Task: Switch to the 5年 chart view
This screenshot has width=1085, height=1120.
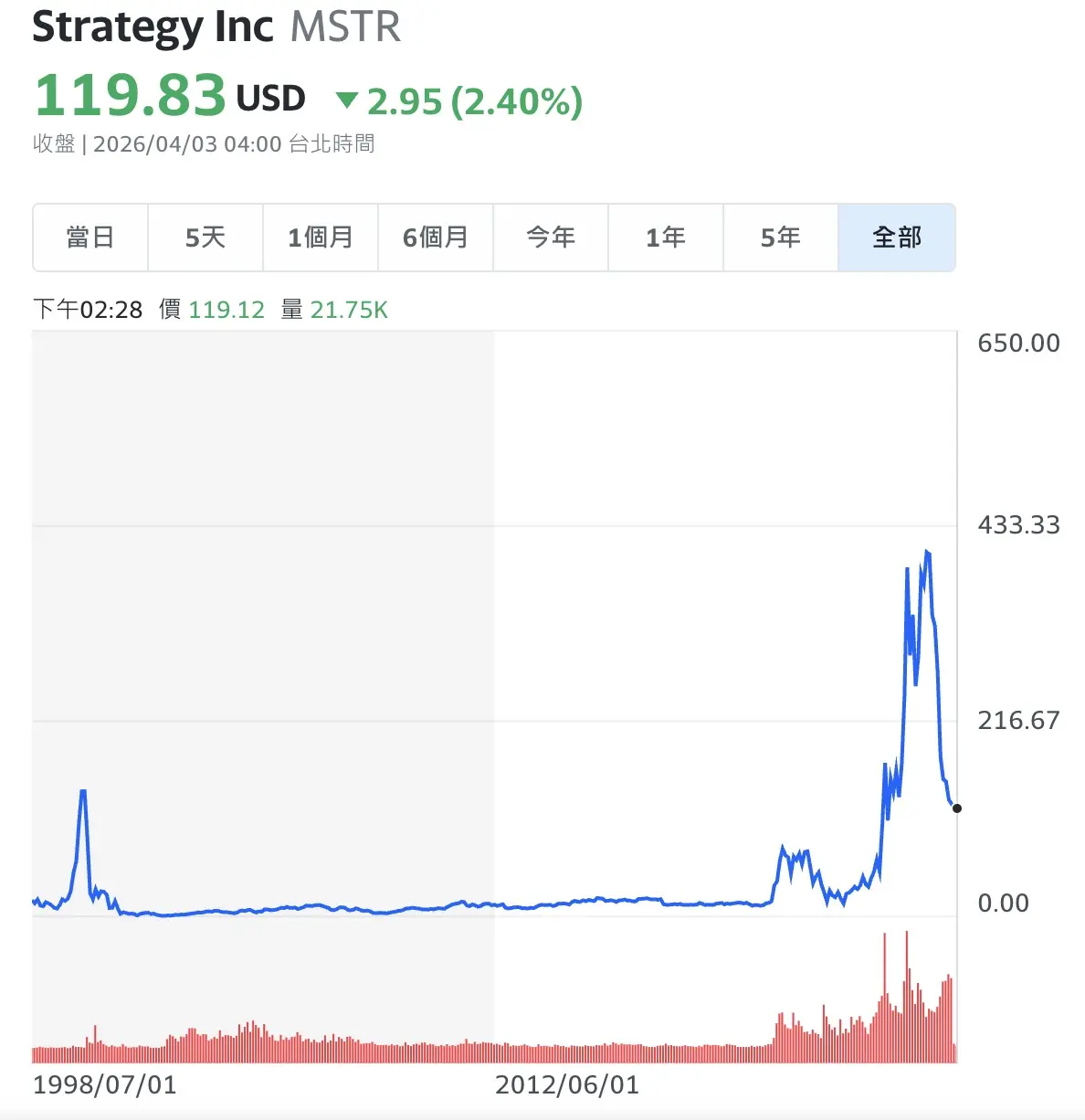Action: coord(781,238)
